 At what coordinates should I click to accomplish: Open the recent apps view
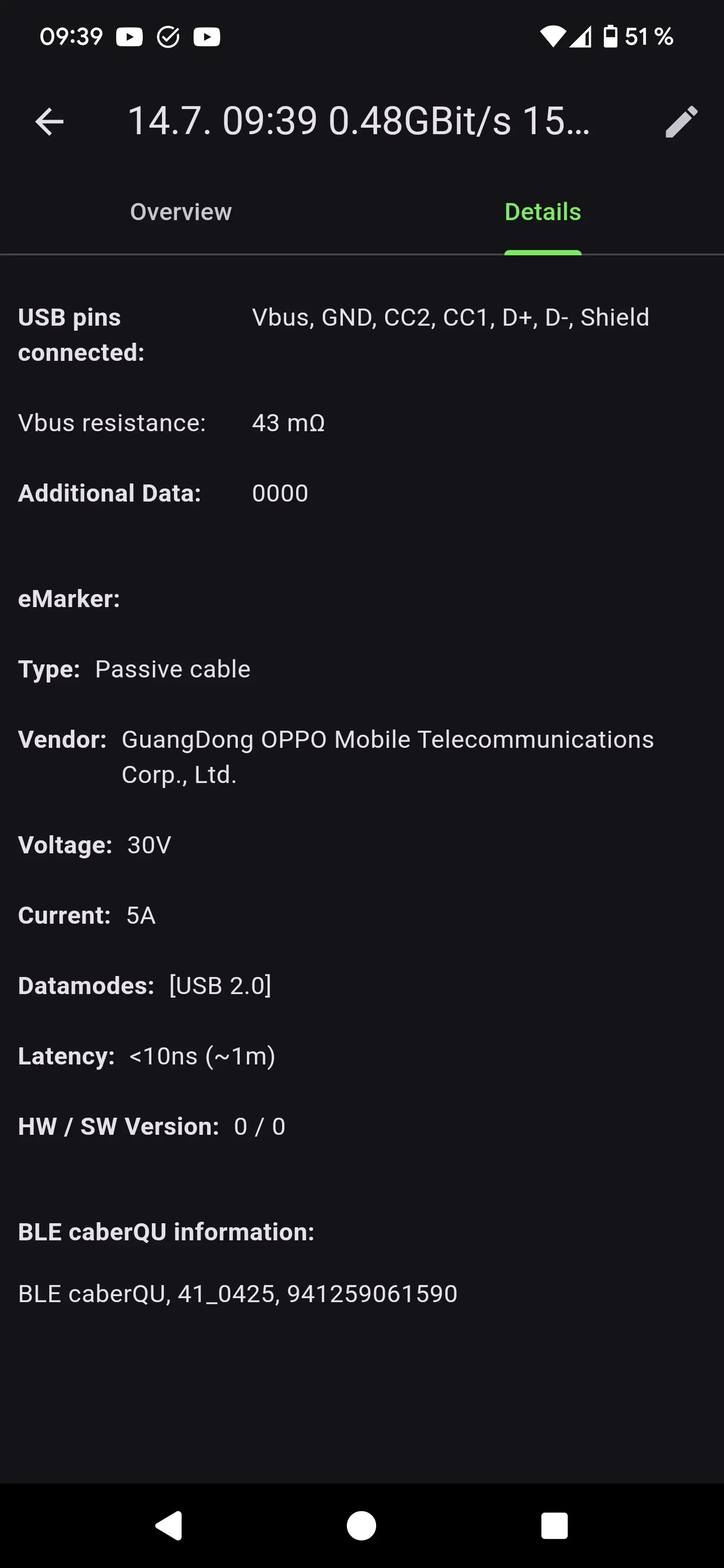554,1525
